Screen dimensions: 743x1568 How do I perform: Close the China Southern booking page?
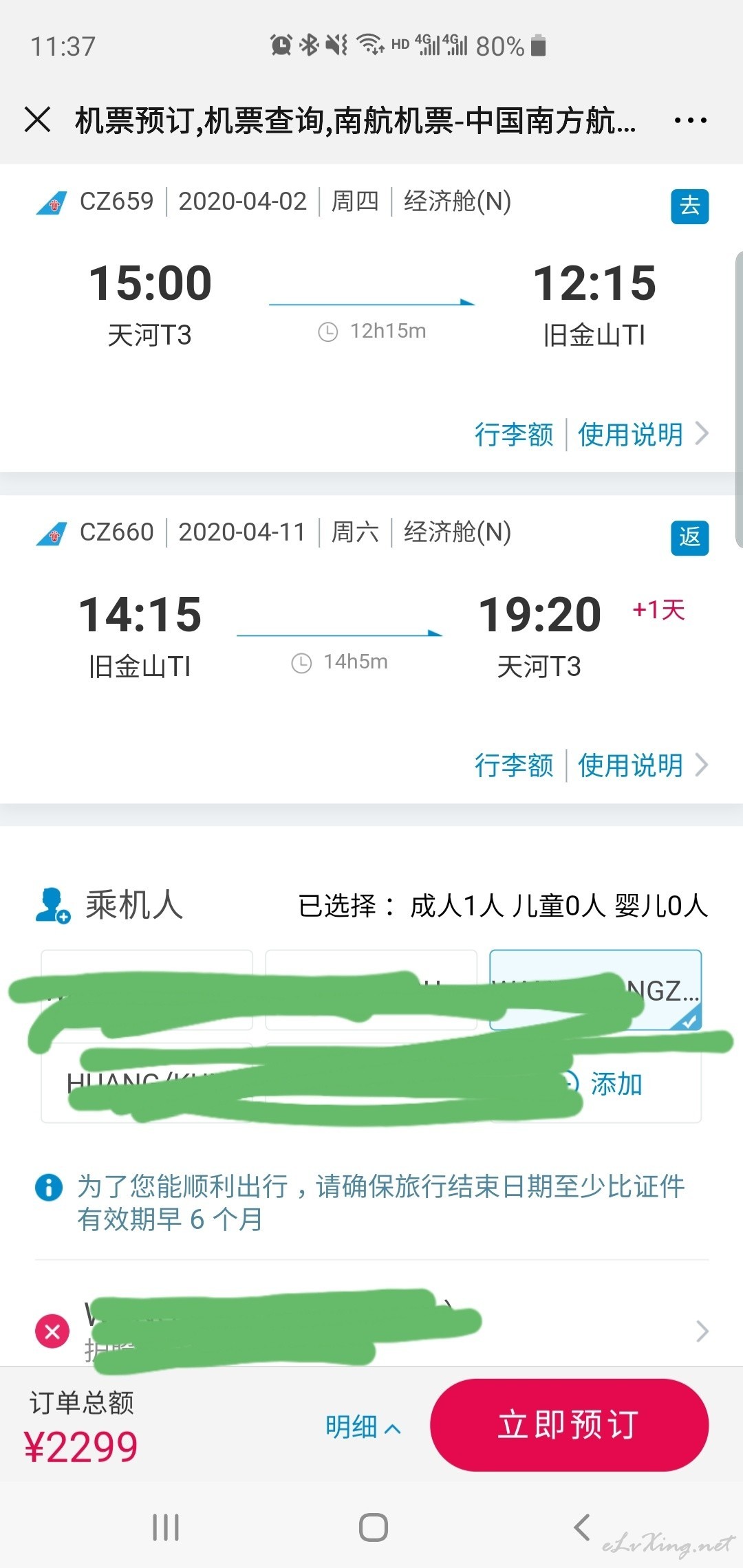(38, 120)
